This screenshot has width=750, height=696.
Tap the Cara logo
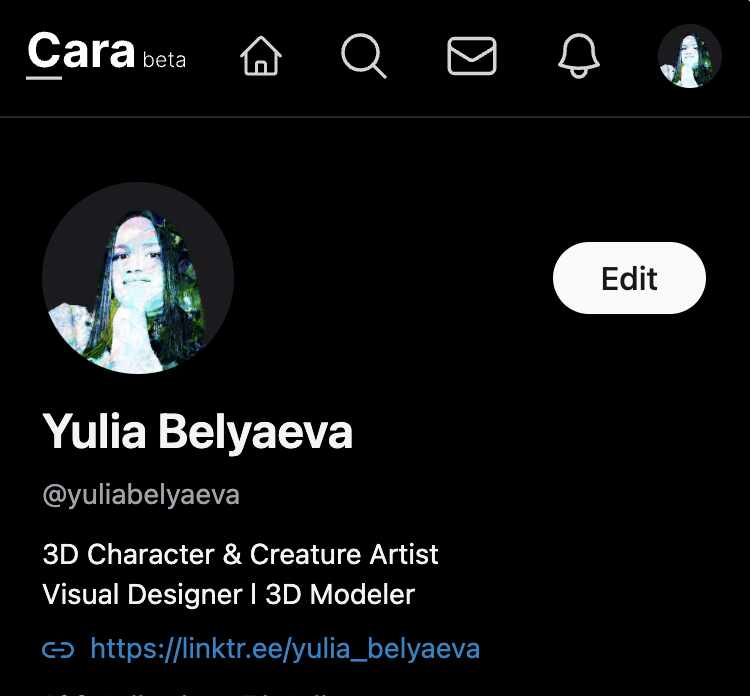click(81, 52)
